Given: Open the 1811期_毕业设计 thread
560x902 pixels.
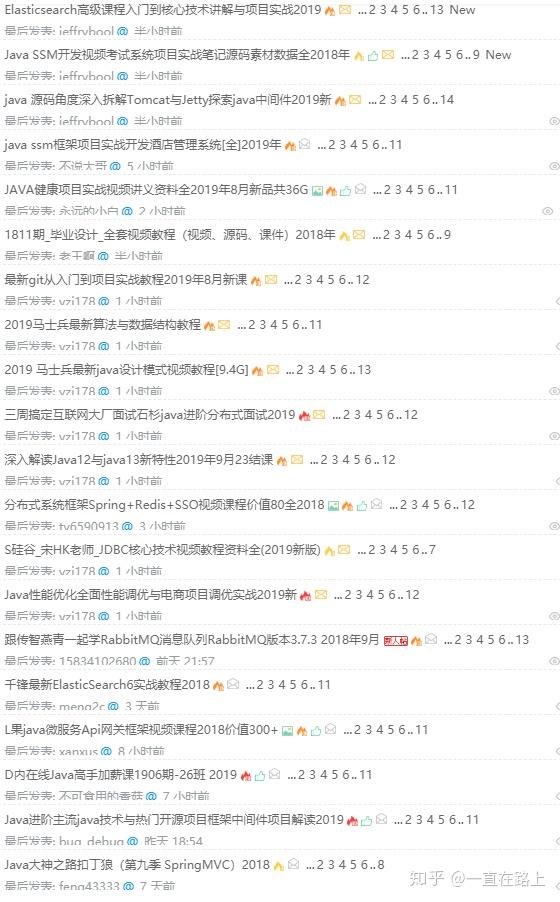Looking at the screenshot, I should click(170, 235).
